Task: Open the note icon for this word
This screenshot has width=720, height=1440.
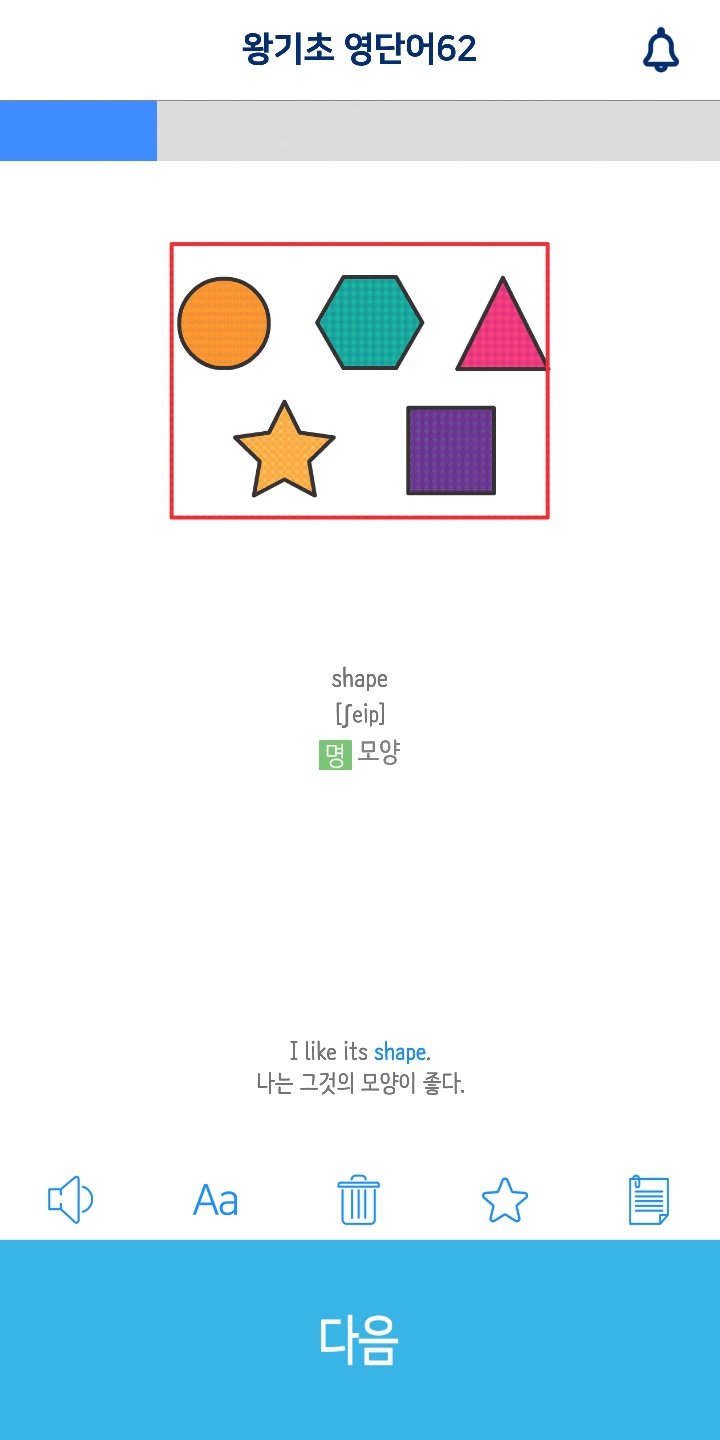Action: tap(649, 1199)
